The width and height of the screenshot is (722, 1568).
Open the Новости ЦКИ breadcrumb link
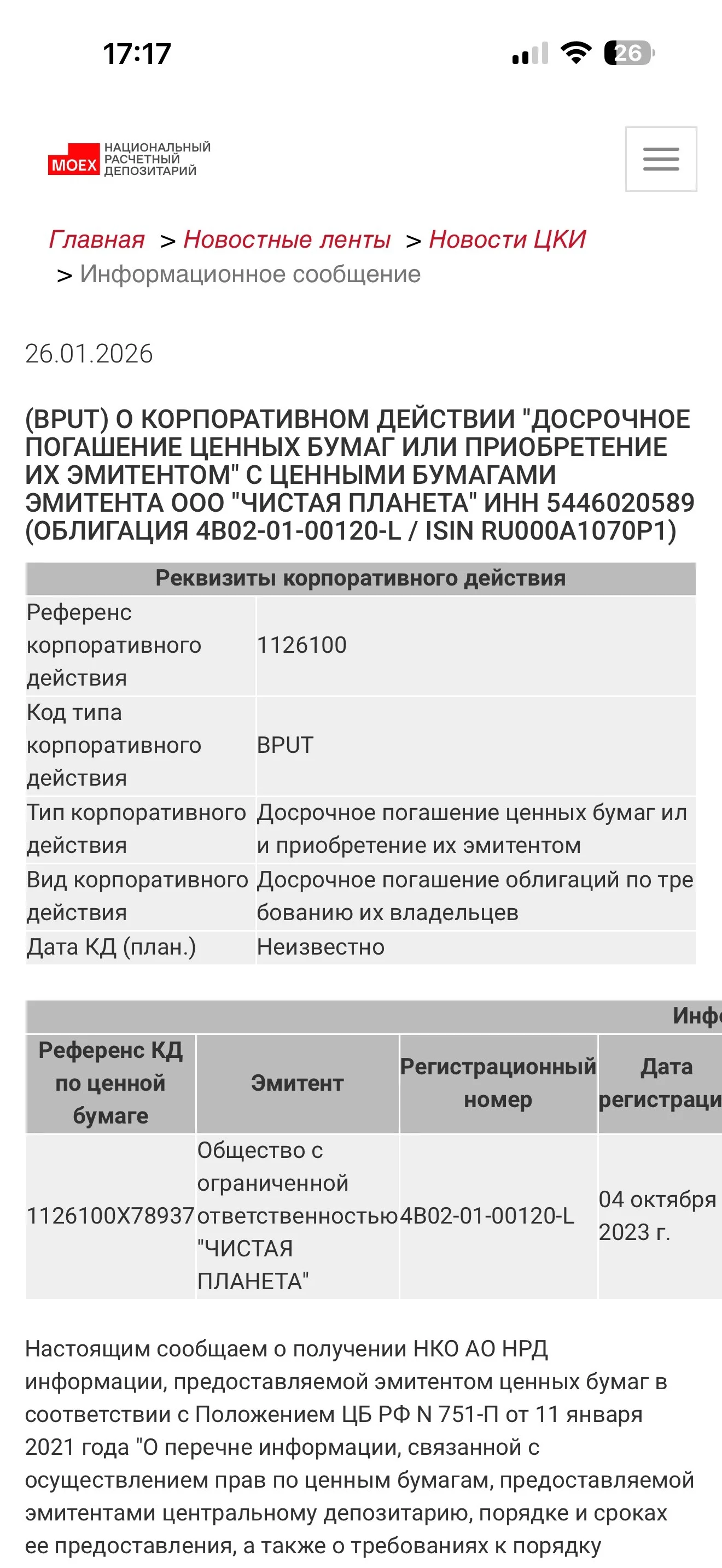(507, 239)
